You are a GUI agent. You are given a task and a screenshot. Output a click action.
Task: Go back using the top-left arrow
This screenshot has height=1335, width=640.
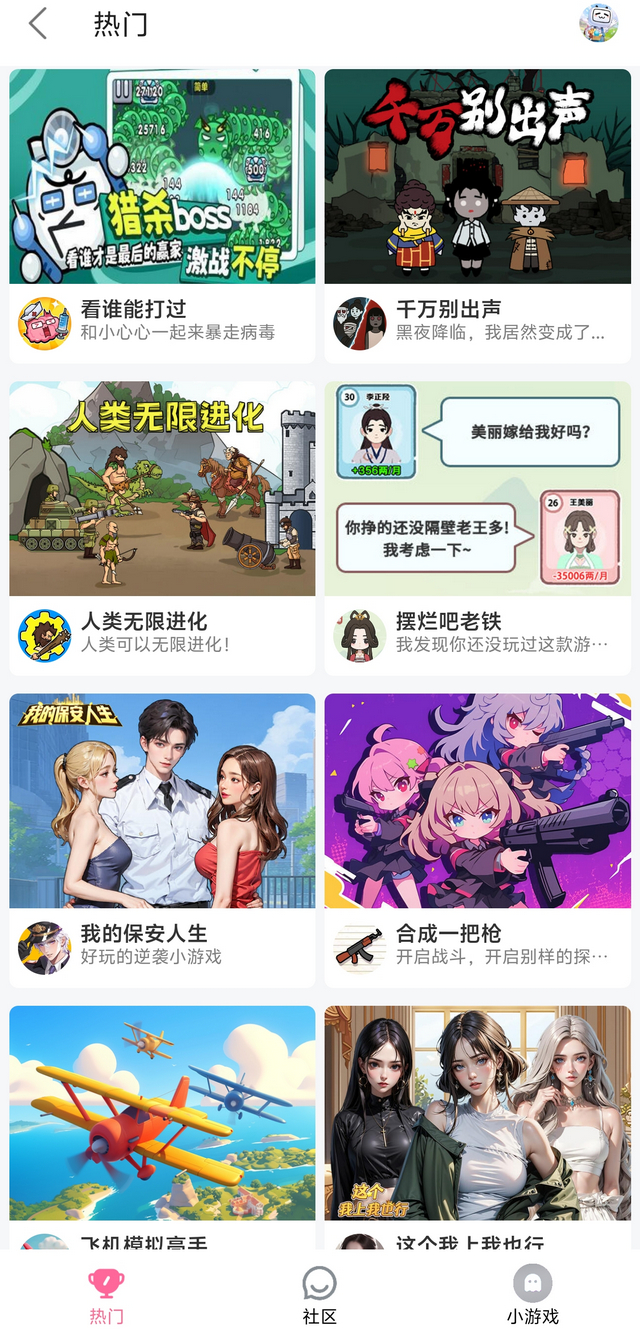(38, 23)
